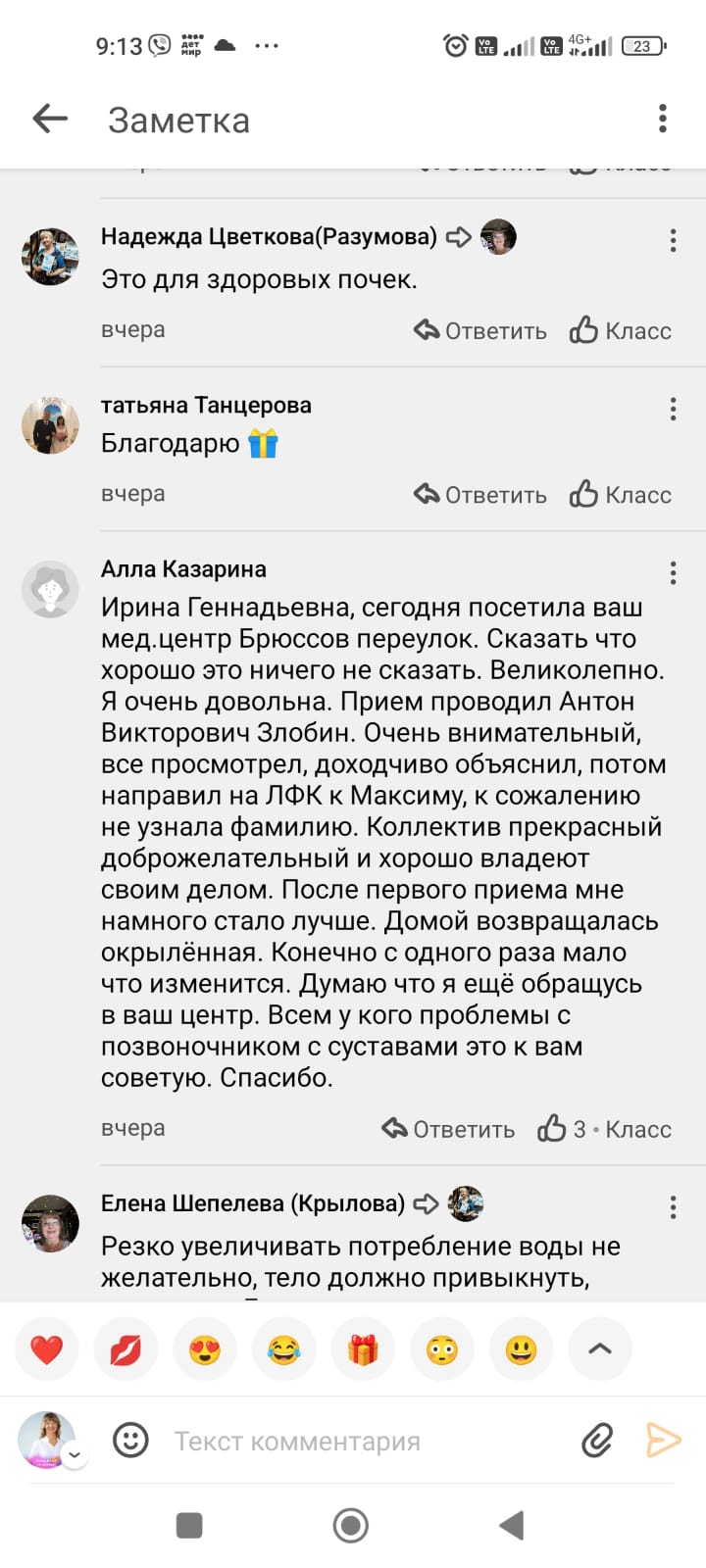Give Класс to татьяна Танцерова's comment
706x1568 pixels.
point(621,494)
